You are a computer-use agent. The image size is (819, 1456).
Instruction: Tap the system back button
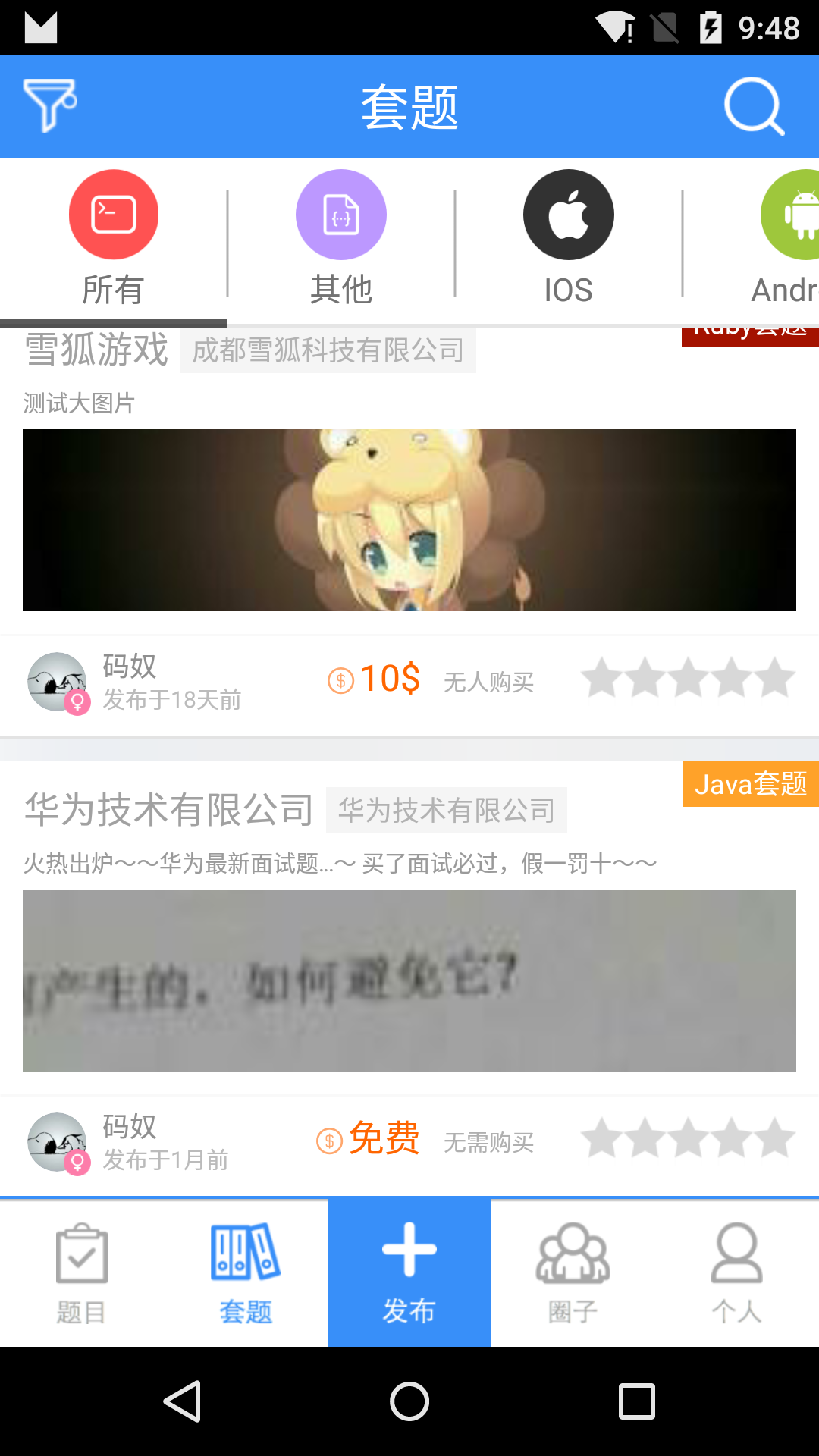182,1401
